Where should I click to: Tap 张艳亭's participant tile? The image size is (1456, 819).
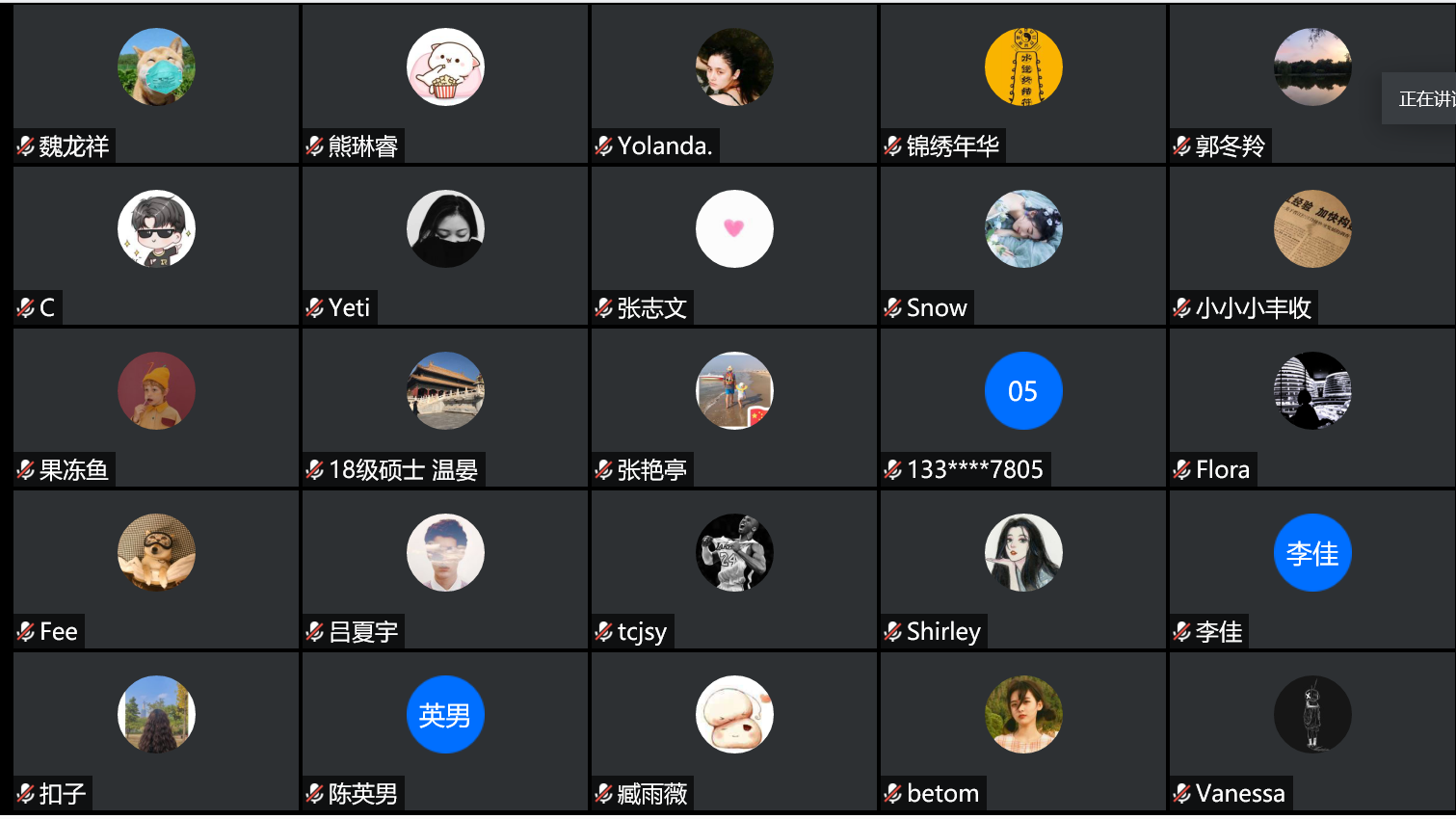click(734, 407)
